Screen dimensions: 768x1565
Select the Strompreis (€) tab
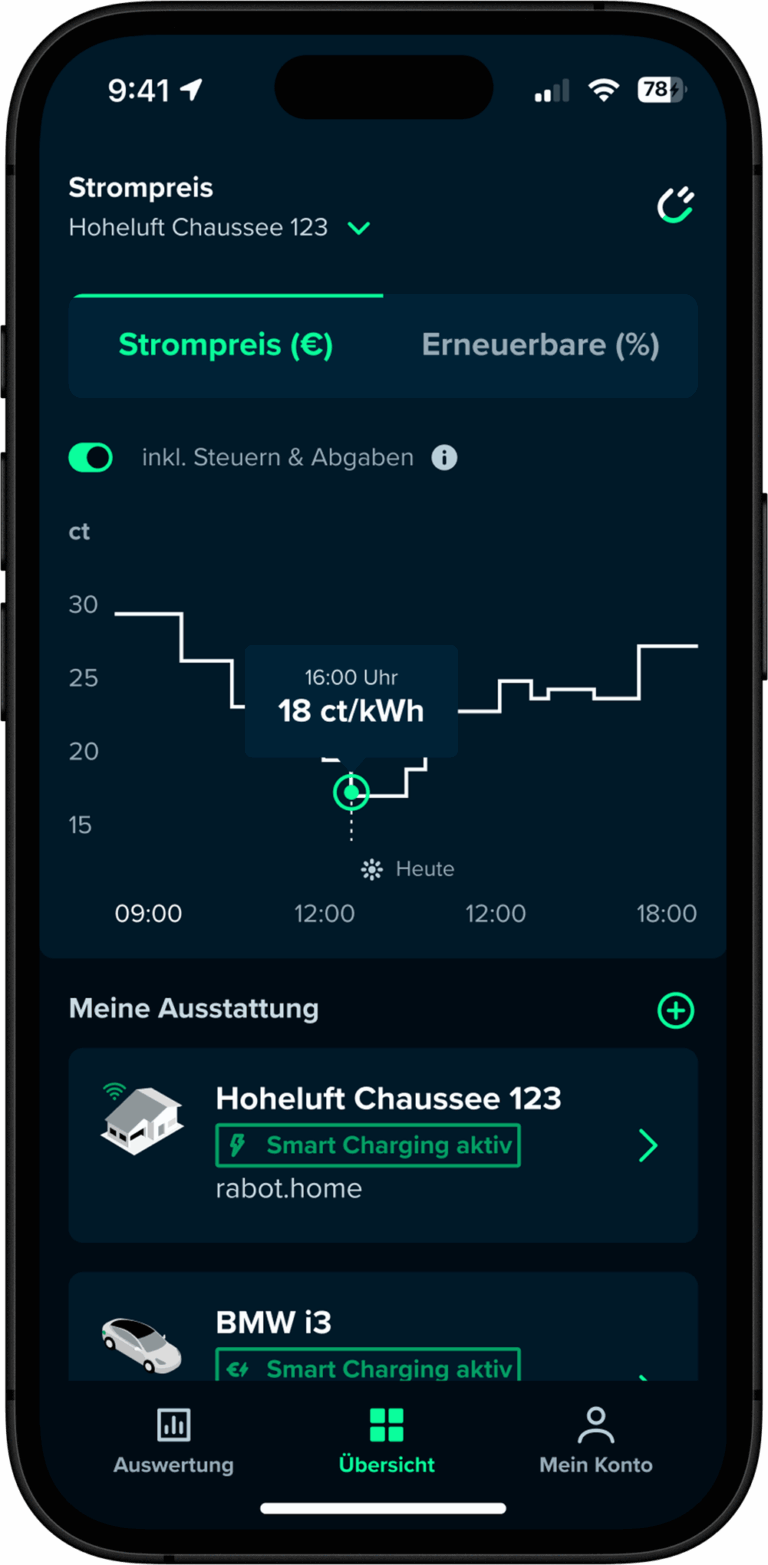click(226, 346)
